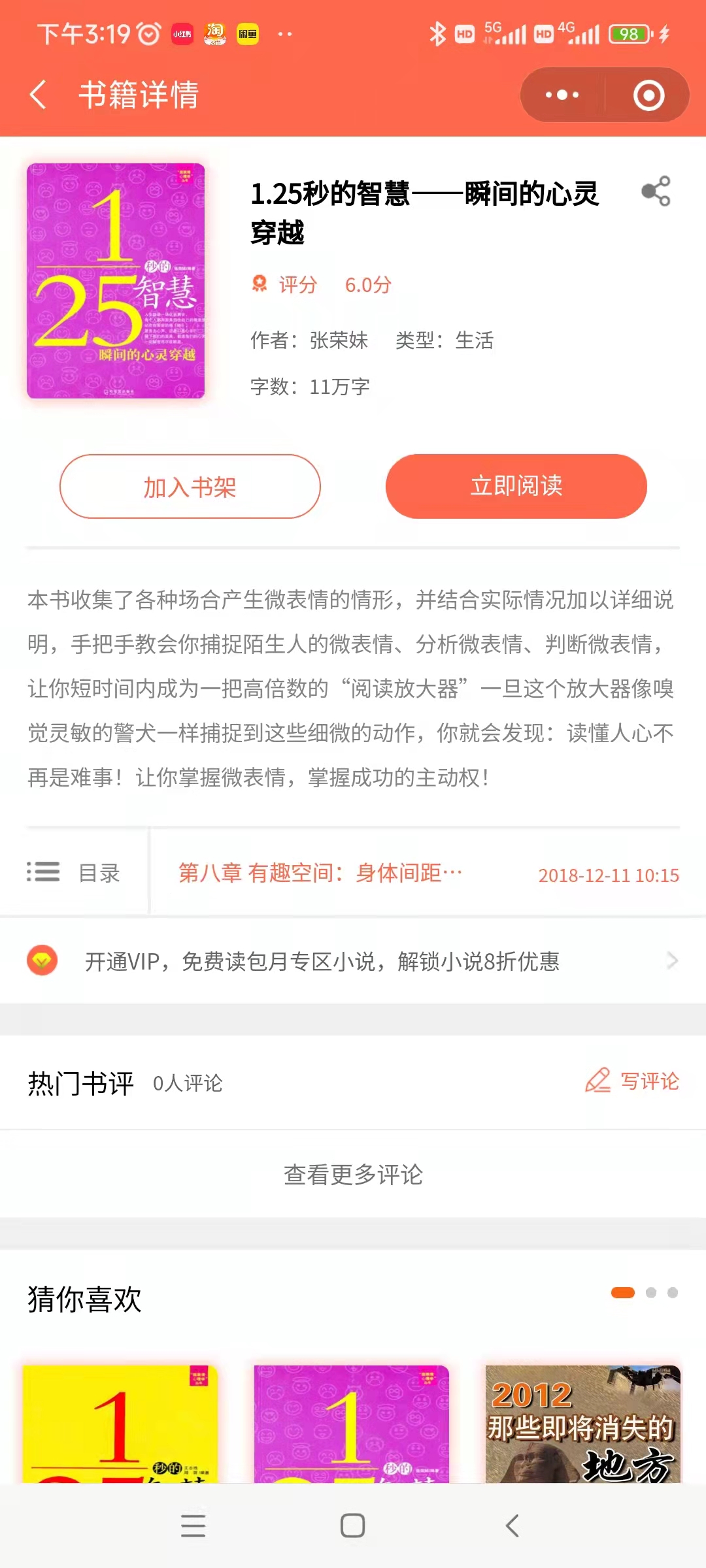706x1568 pixels.
Task: Open system recent apps menu
Action: coord(193,1526)
